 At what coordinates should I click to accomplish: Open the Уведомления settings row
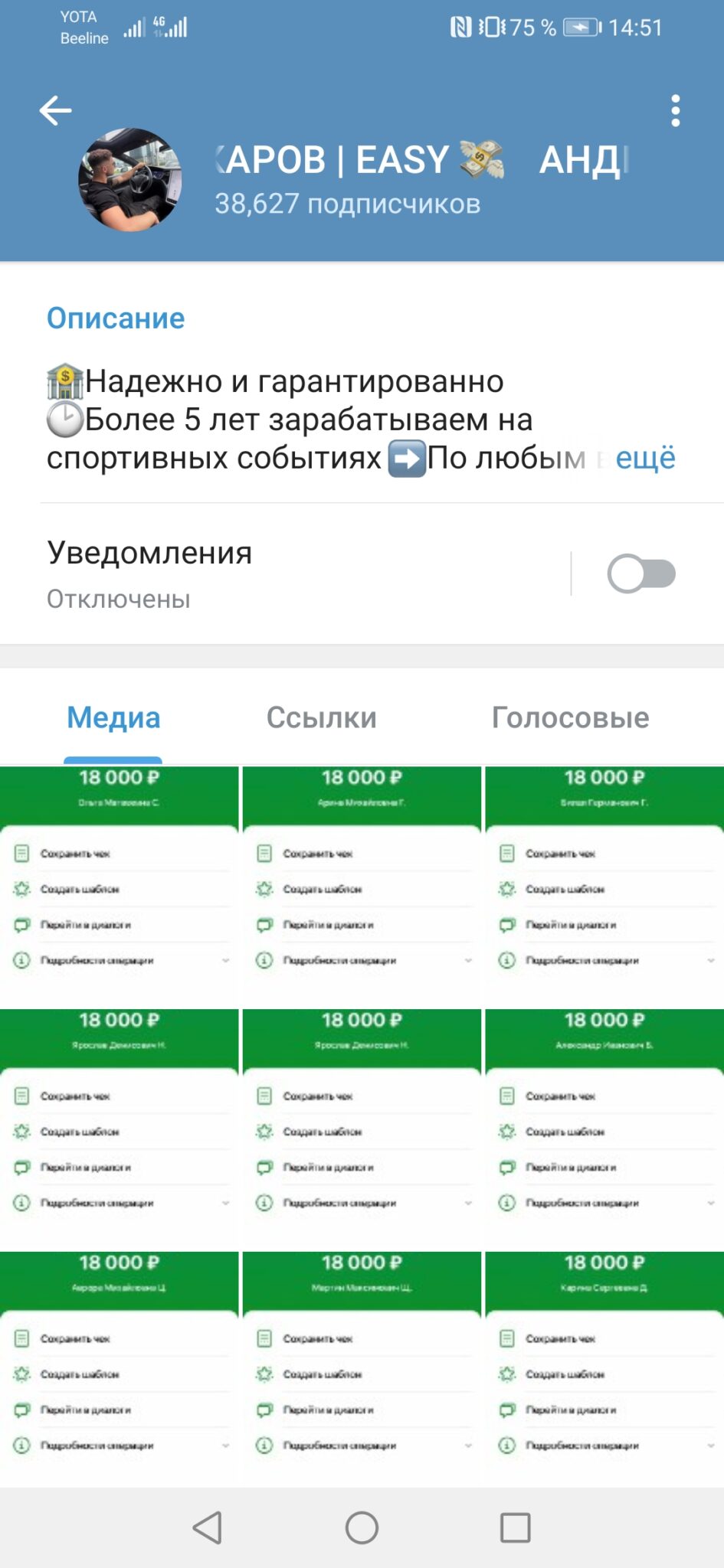[306, 573]
